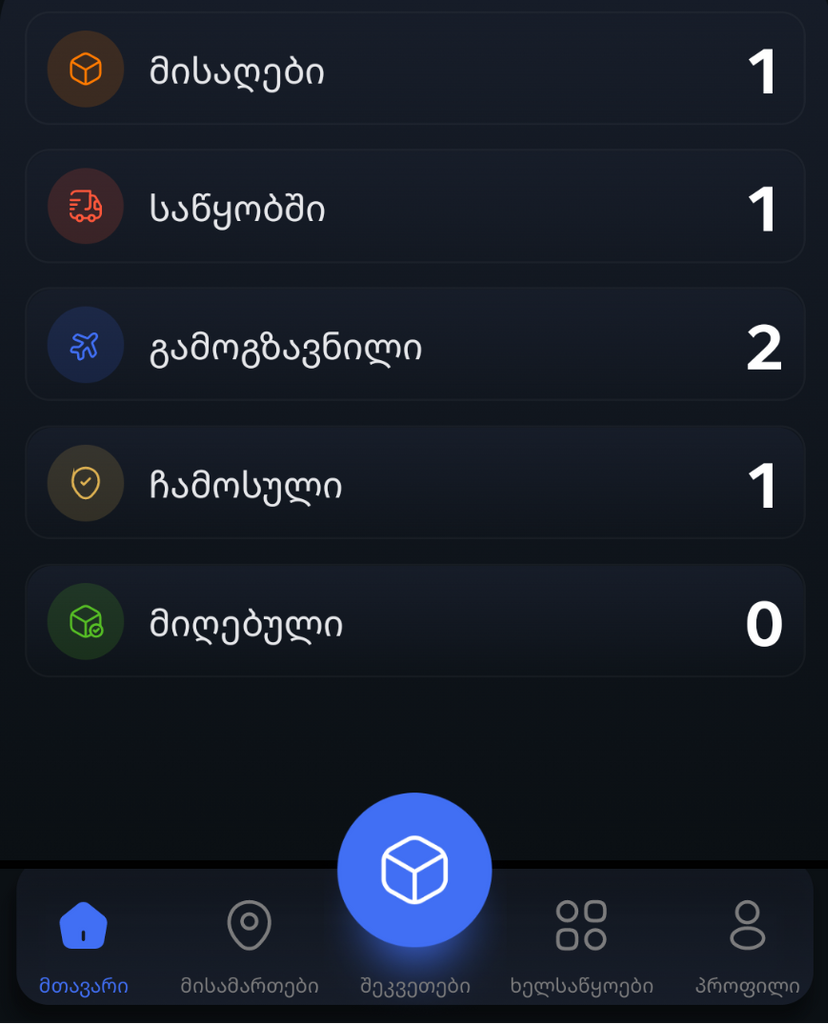Tap the count 0 beside მიღებული

click(x=765, y=620)
